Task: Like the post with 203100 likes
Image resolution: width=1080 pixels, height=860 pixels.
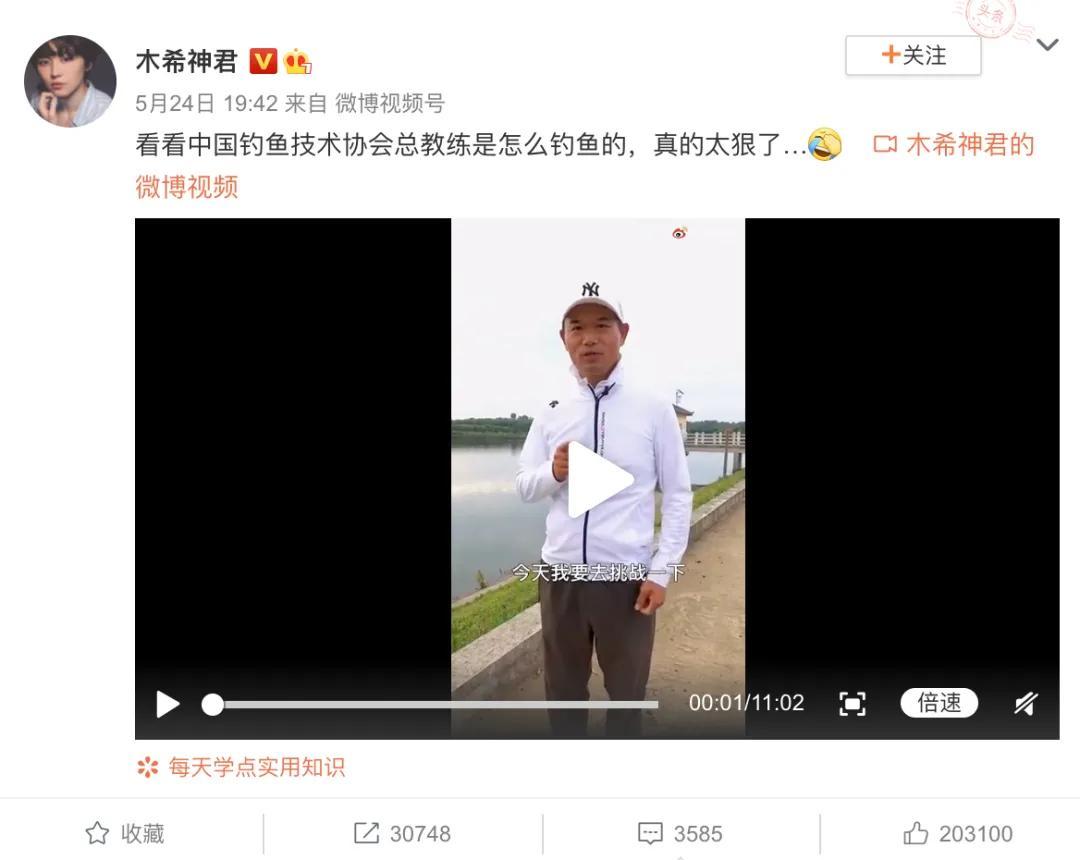Action: click(958, 834)
